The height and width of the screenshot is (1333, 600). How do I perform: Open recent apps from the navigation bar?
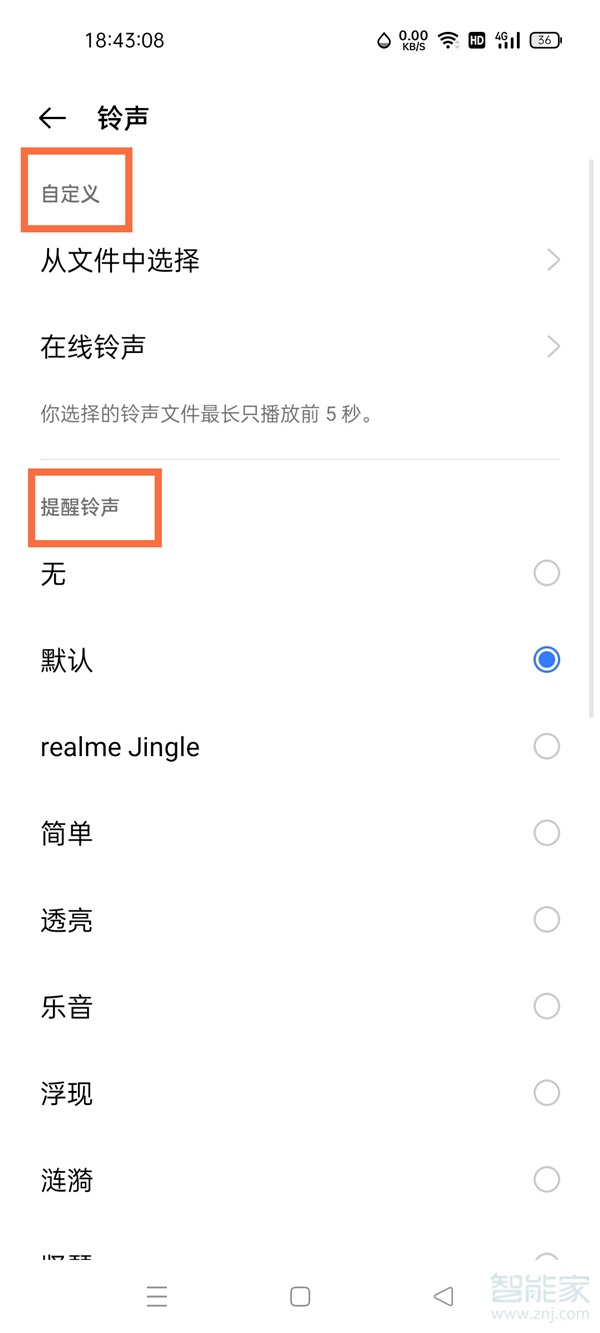pos(157,1297)
